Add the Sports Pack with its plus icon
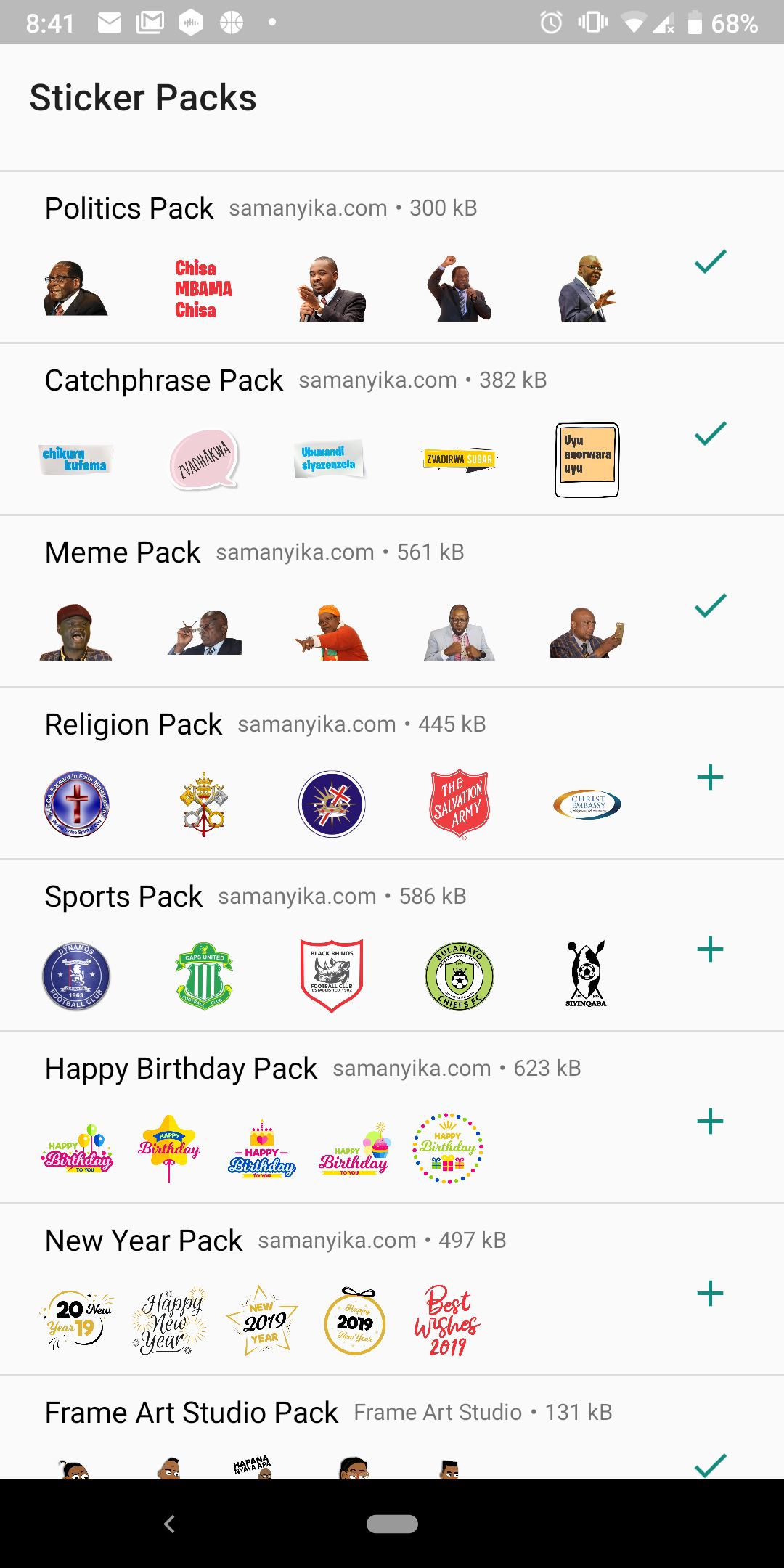The image size is (784, 1568). point(710,950)
